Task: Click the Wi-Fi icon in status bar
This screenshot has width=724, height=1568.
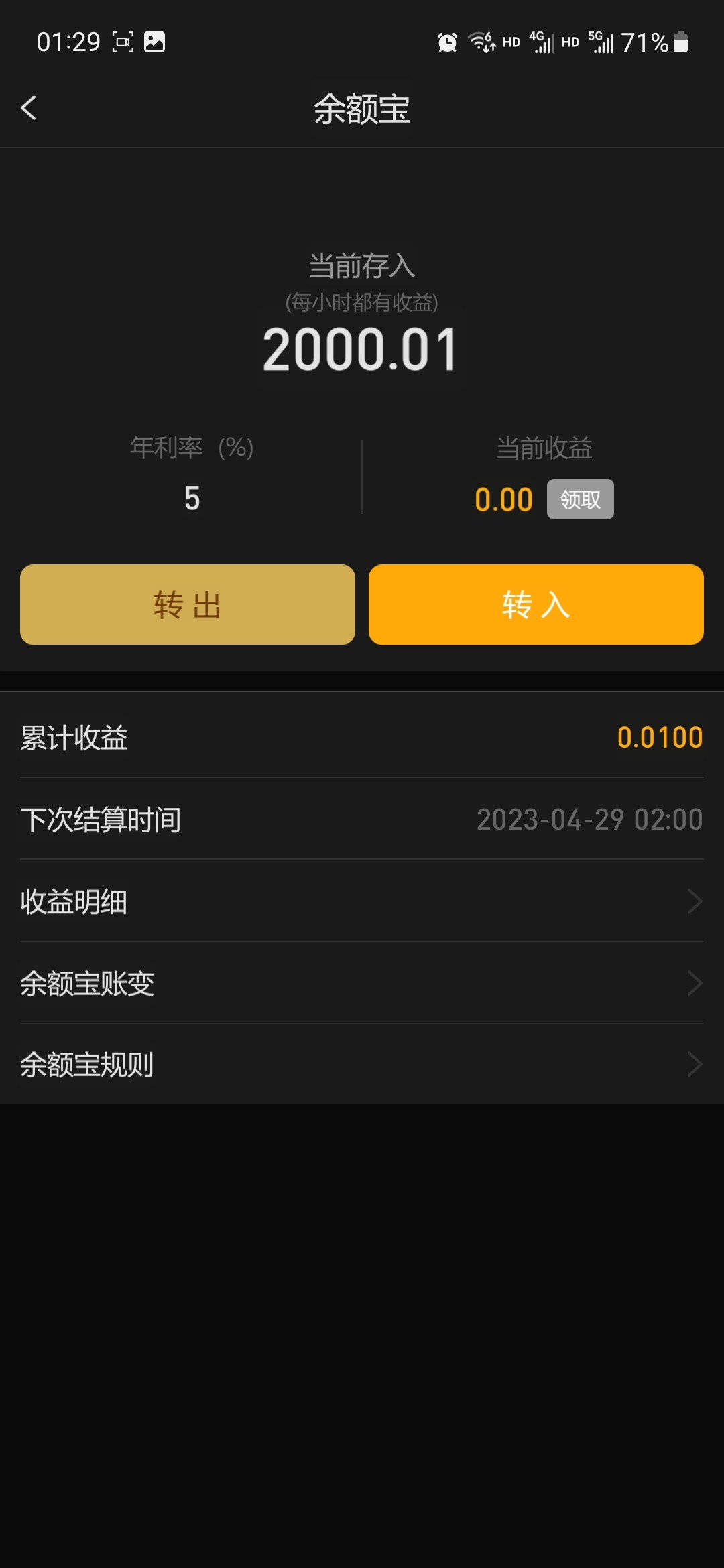Action: [x=483, y=42]
